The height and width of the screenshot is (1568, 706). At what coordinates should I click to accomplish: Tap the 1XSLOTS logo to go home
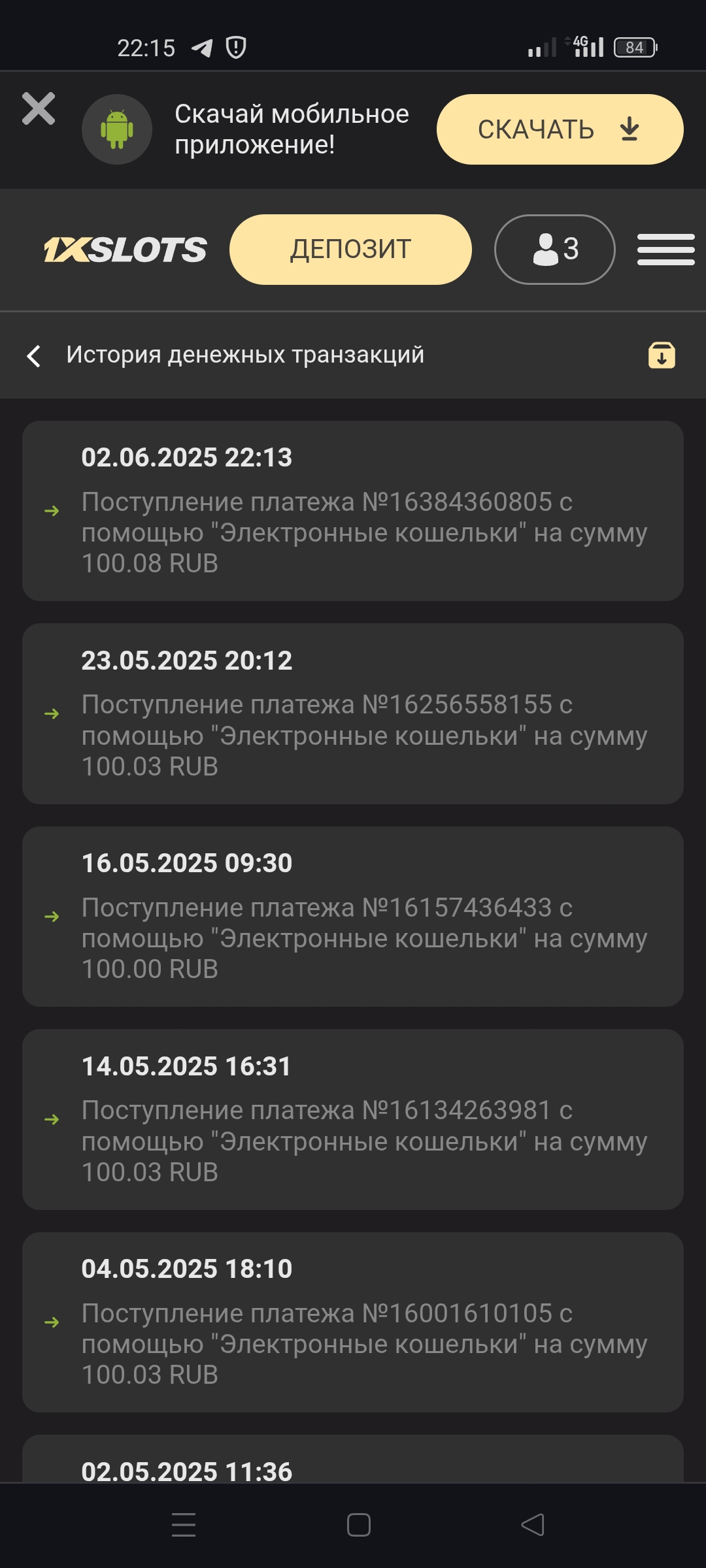[126, 250]
